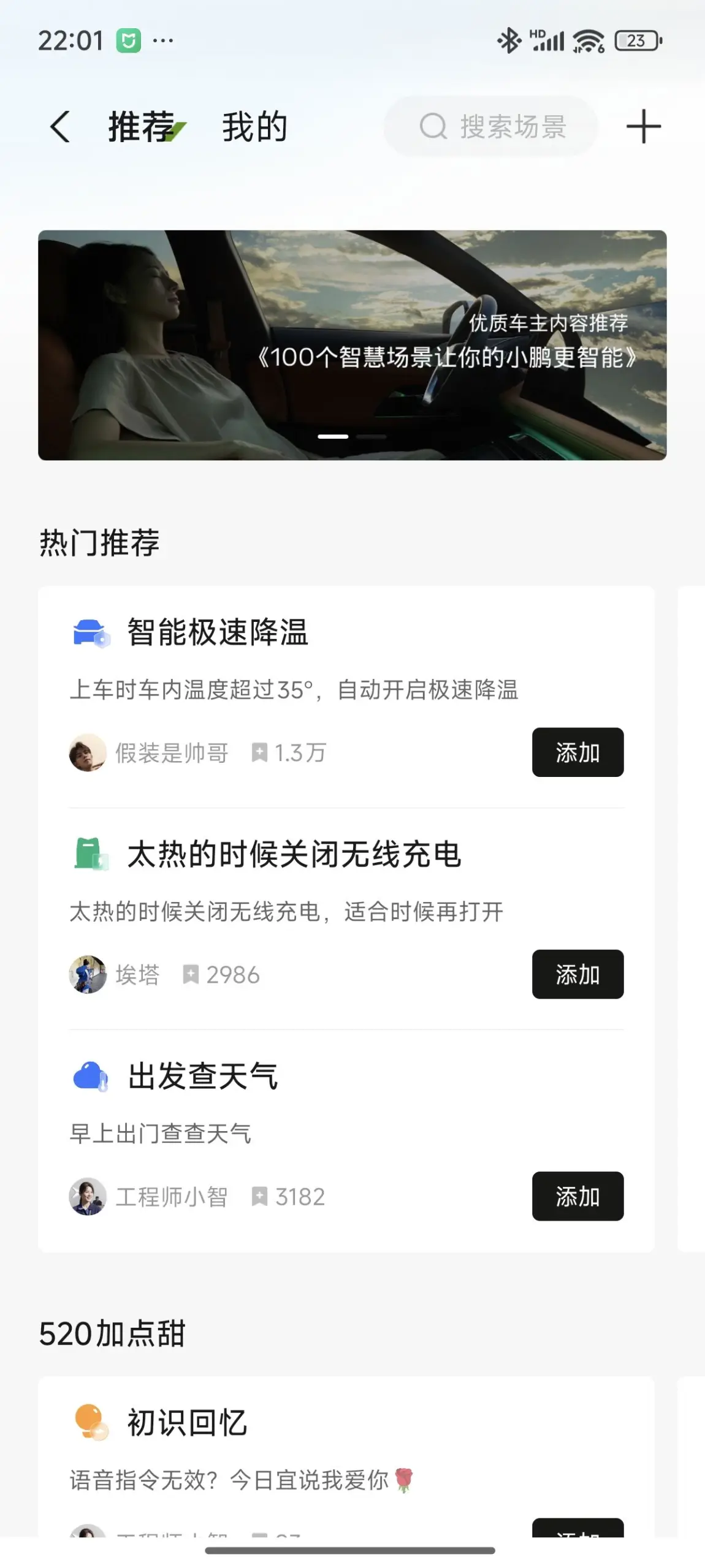Go back using the top-left arrow
Image resolution: width=705 pixels, height=1568 pixels.
pos(60,127)
